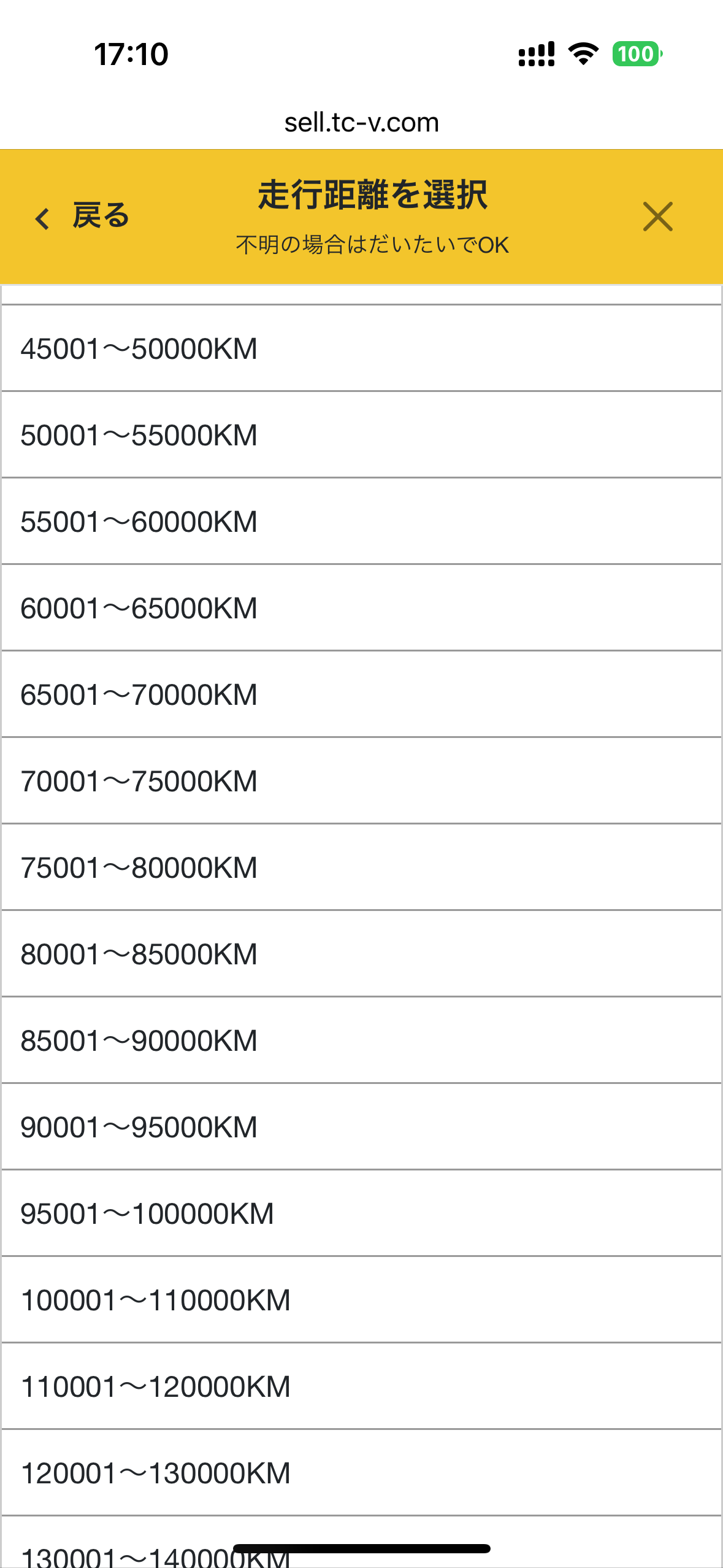Tap the 65001〜70000KM row
The width and height of the screenshot is (723, 1568).
coord(361,694)
